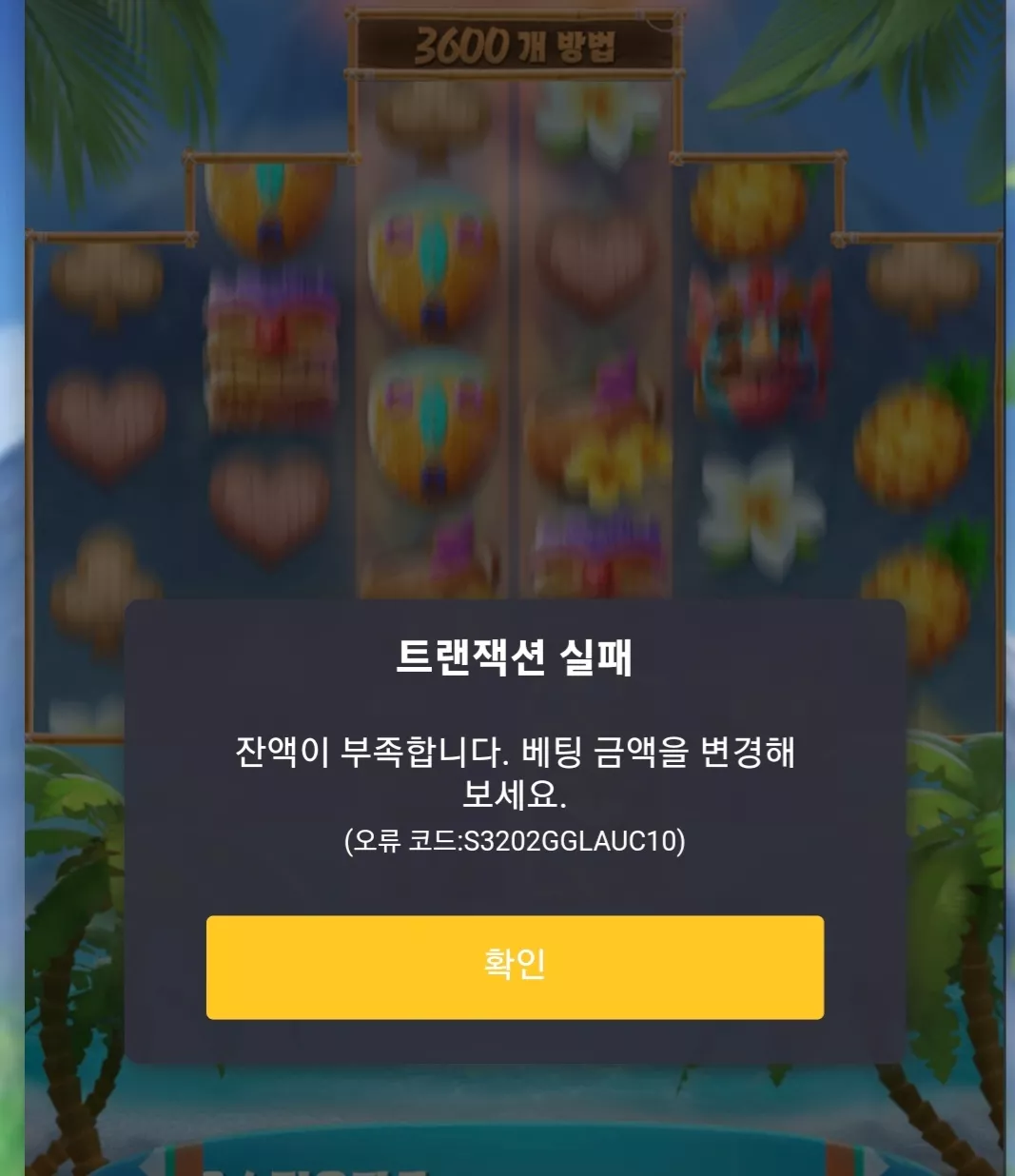Confirm the transaction failure dialog with 확인
This screenshot has width=1015, height=1176.
coord(515,967)
